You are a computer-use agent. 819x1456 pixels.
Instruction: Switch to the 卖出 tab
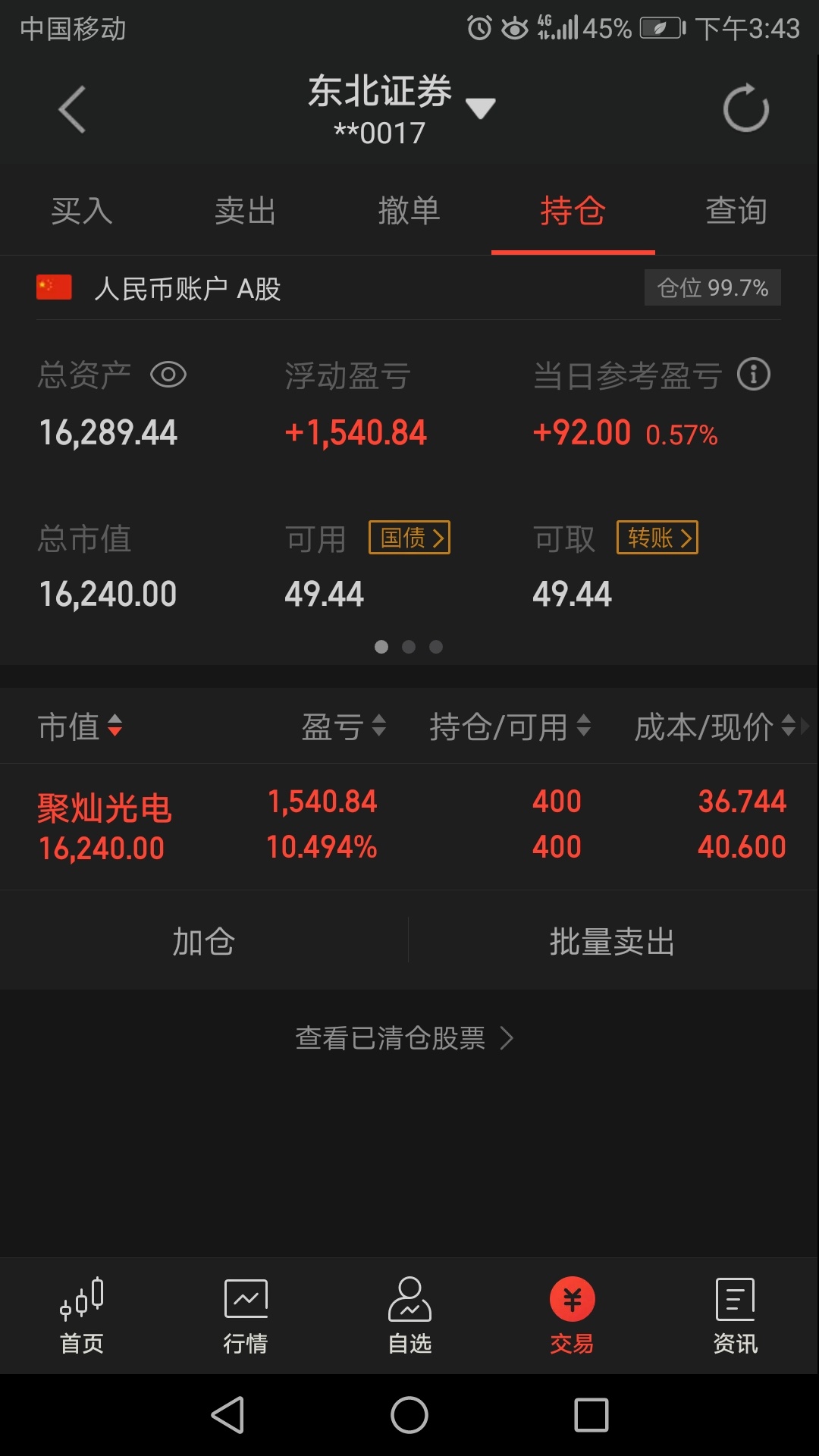(x=246, y=211)
